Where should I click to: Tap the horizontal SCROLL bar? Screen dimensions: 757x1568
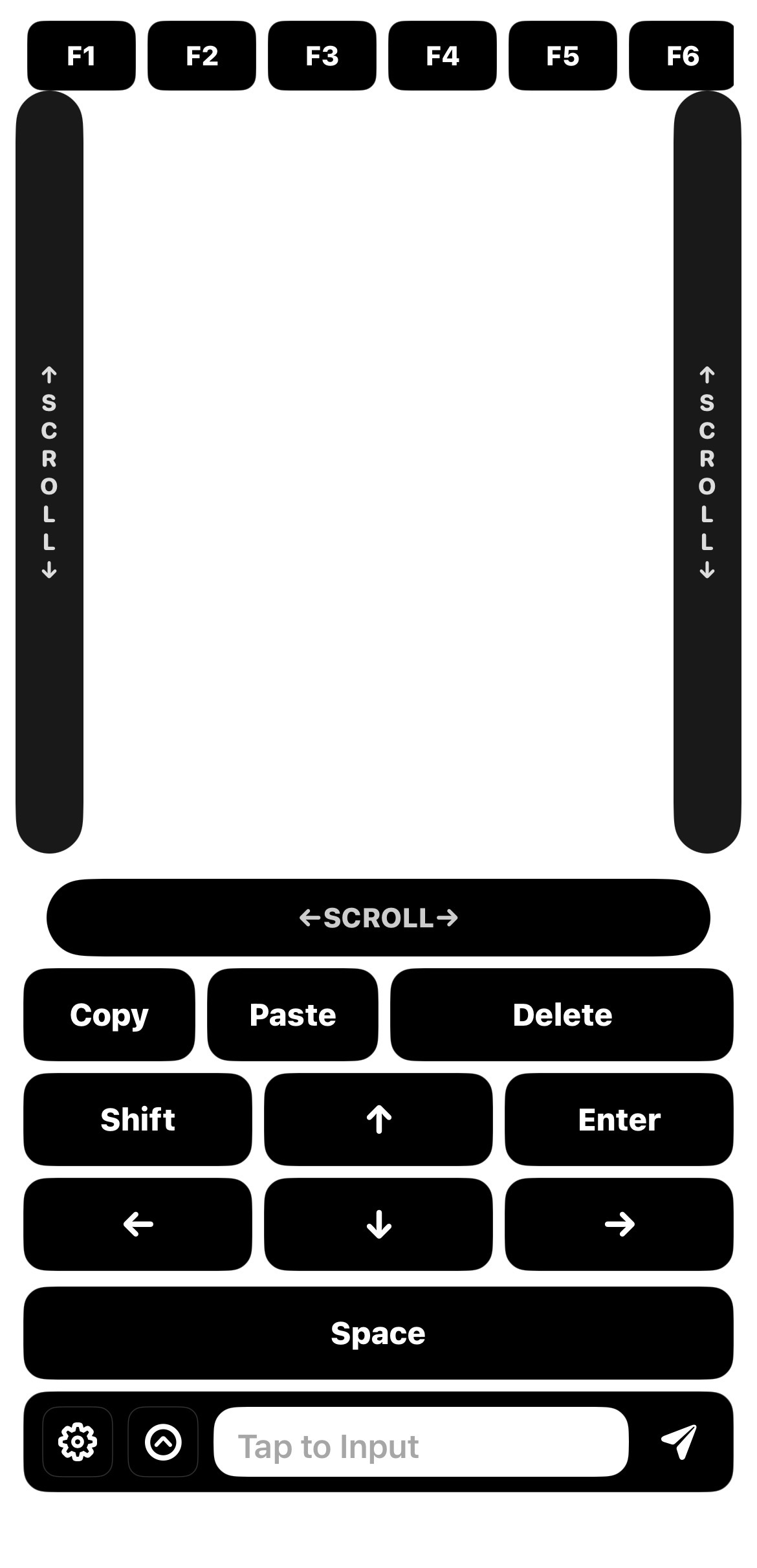click(x=378, y=917)
